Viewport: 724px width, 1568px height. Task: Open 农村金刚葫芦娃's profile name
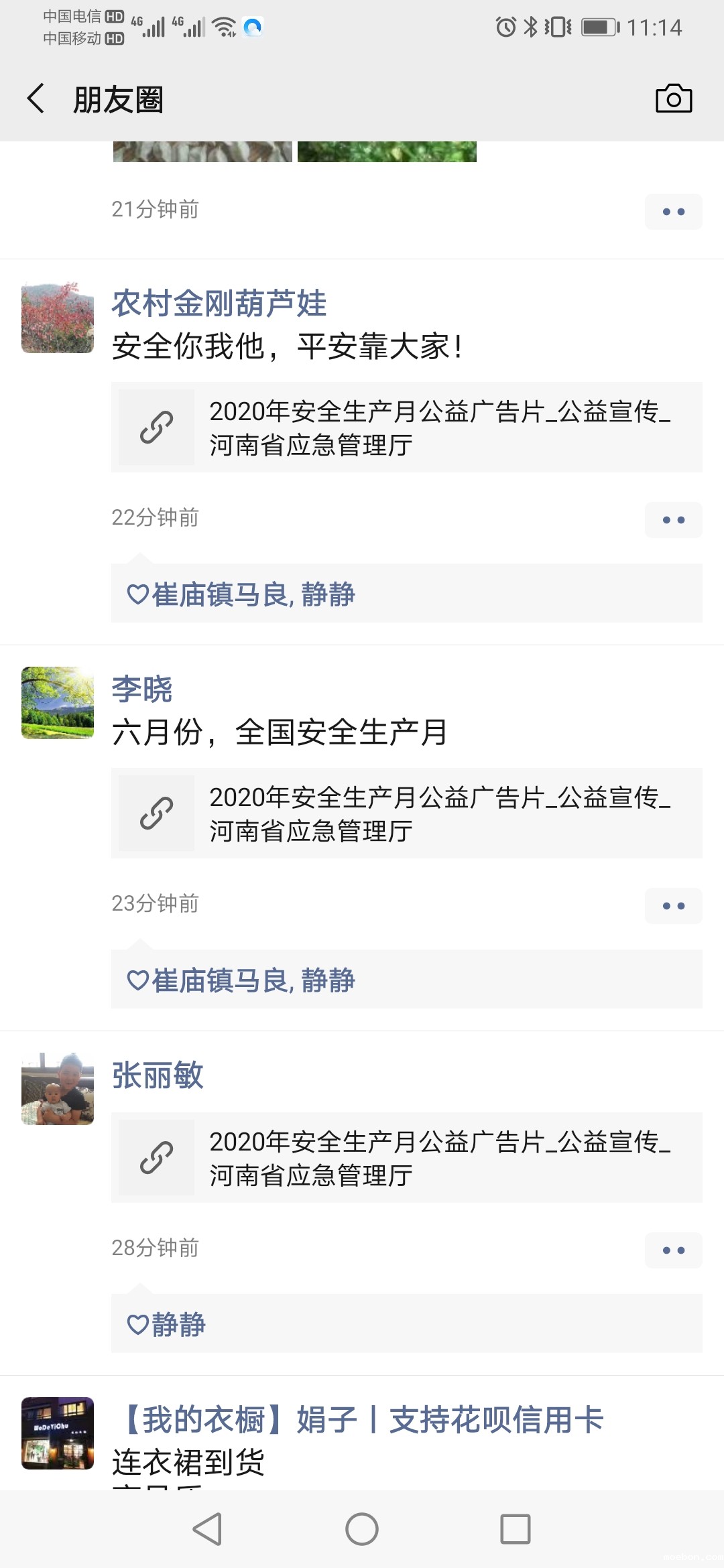pyautogui.click(x=219, y=304)
